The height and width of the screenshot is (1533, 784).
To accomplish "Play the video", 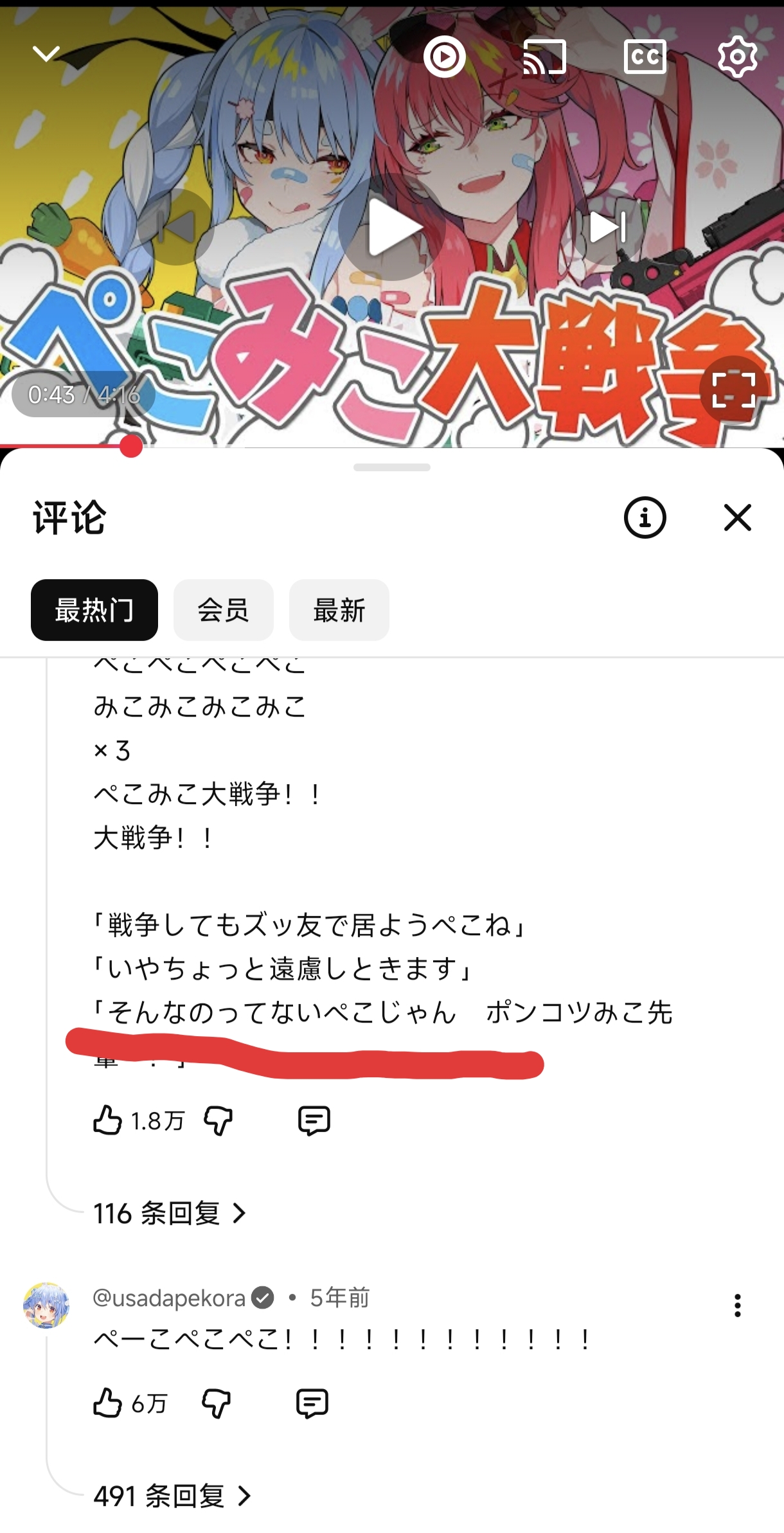I will (x=392, y=227).
